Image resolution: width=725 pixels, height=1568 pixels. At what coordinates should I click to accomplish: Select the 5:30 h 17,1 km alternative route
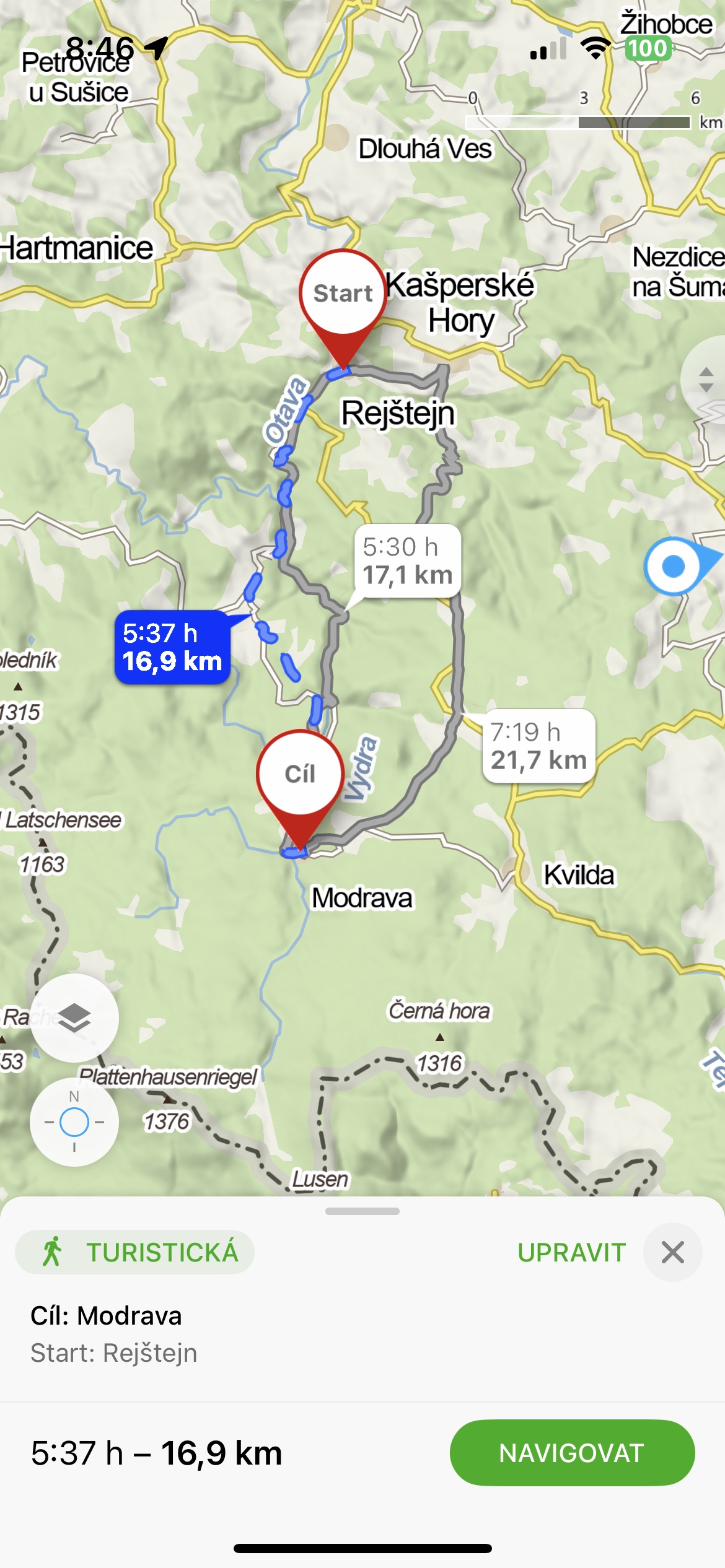tap(407, 561)
